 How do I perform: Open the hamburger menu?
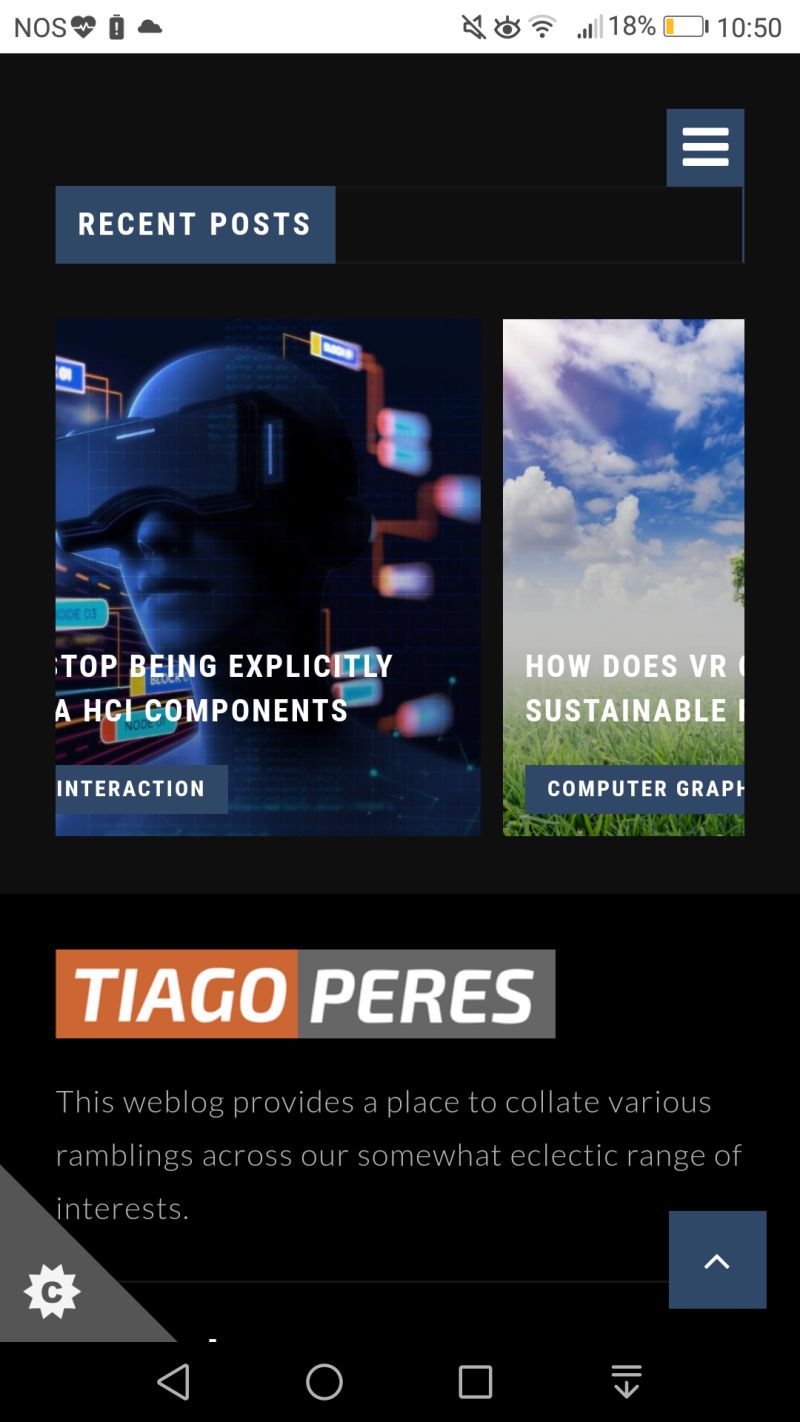click(x=705, y=148)
